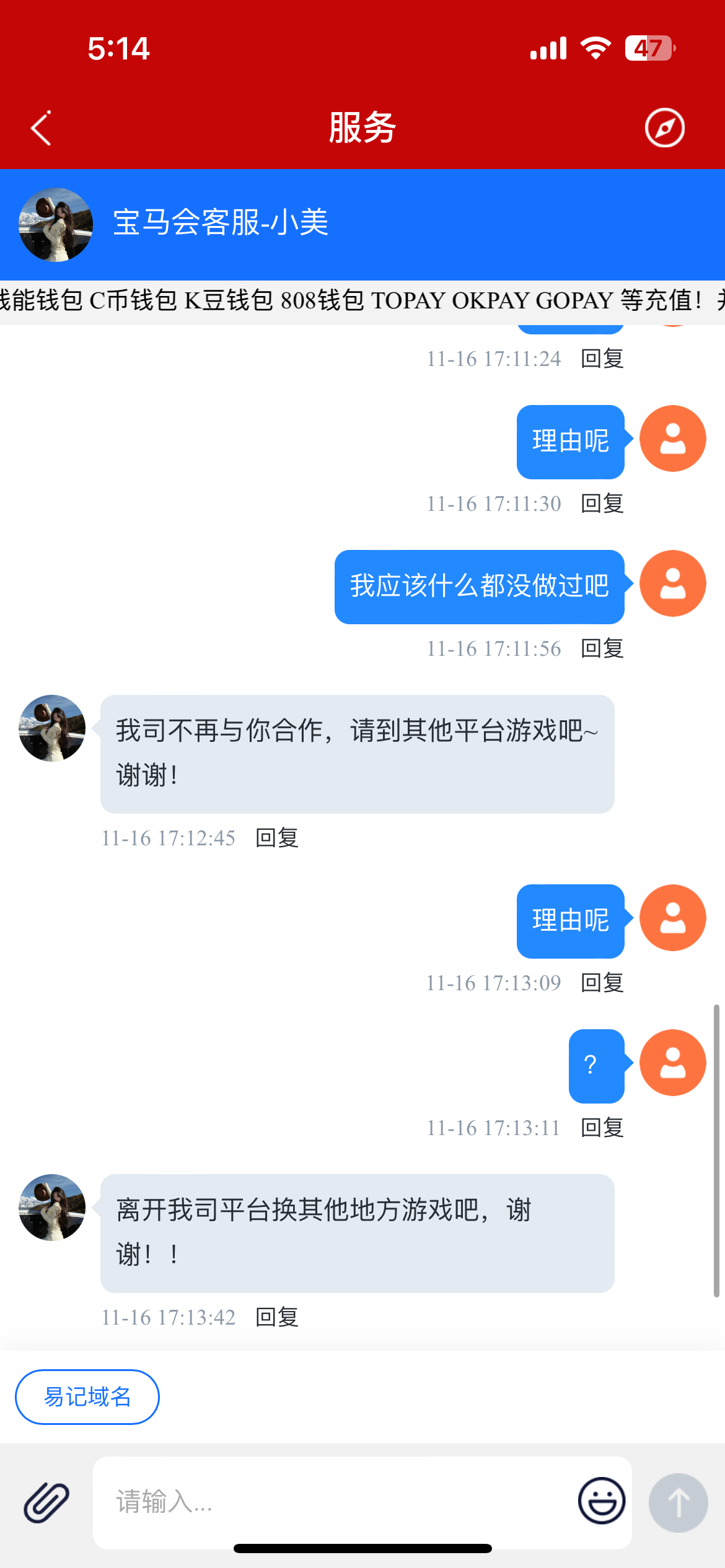This screenshot has height=1568, width=725.
Task: Tap the 易记域名 button
Action: pos(86,1396)
